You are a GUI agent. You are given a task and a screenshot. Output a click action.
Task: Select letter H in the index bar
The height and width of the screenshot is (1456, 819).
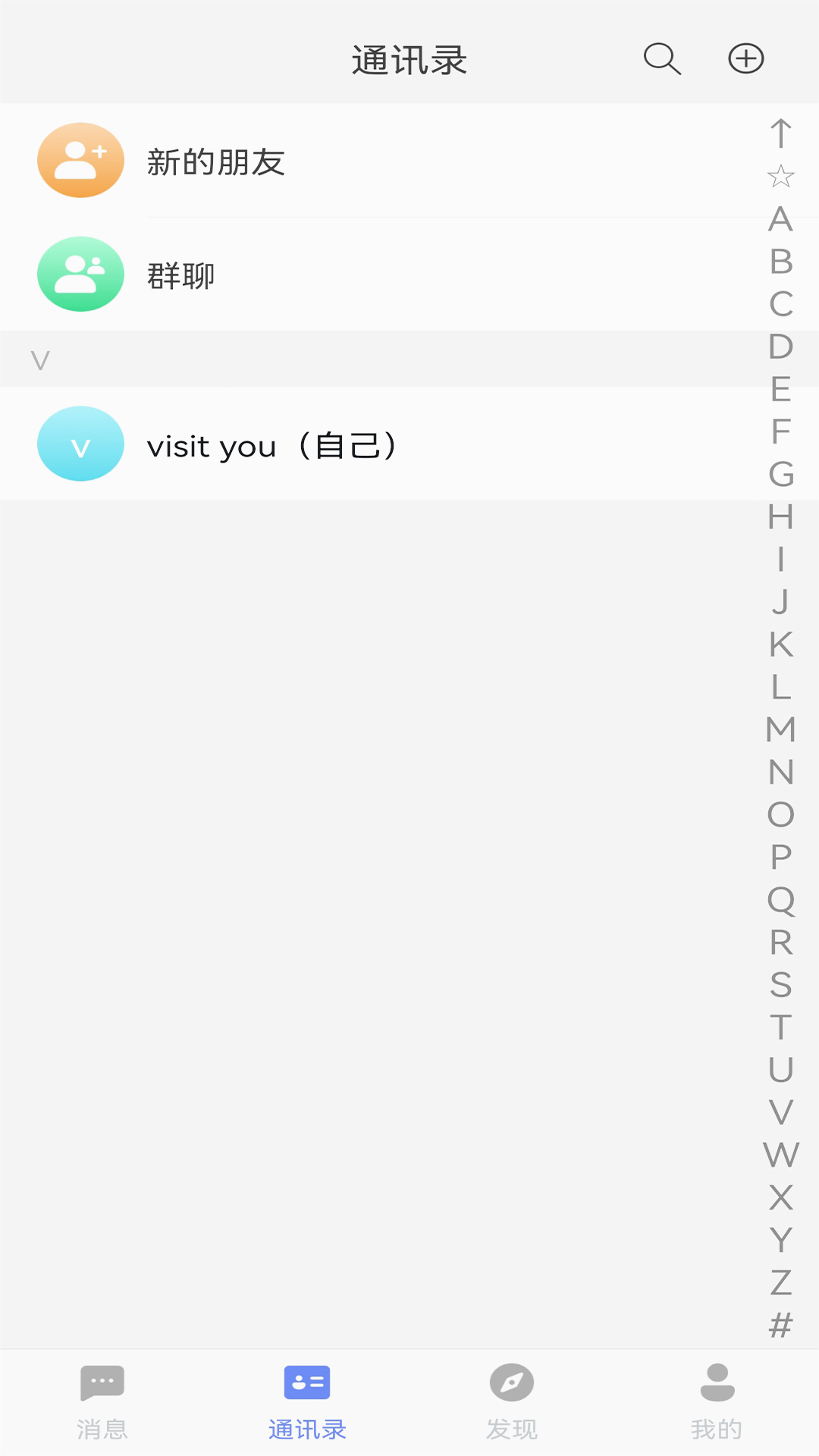pyautogui.click(x=780, y=517)
